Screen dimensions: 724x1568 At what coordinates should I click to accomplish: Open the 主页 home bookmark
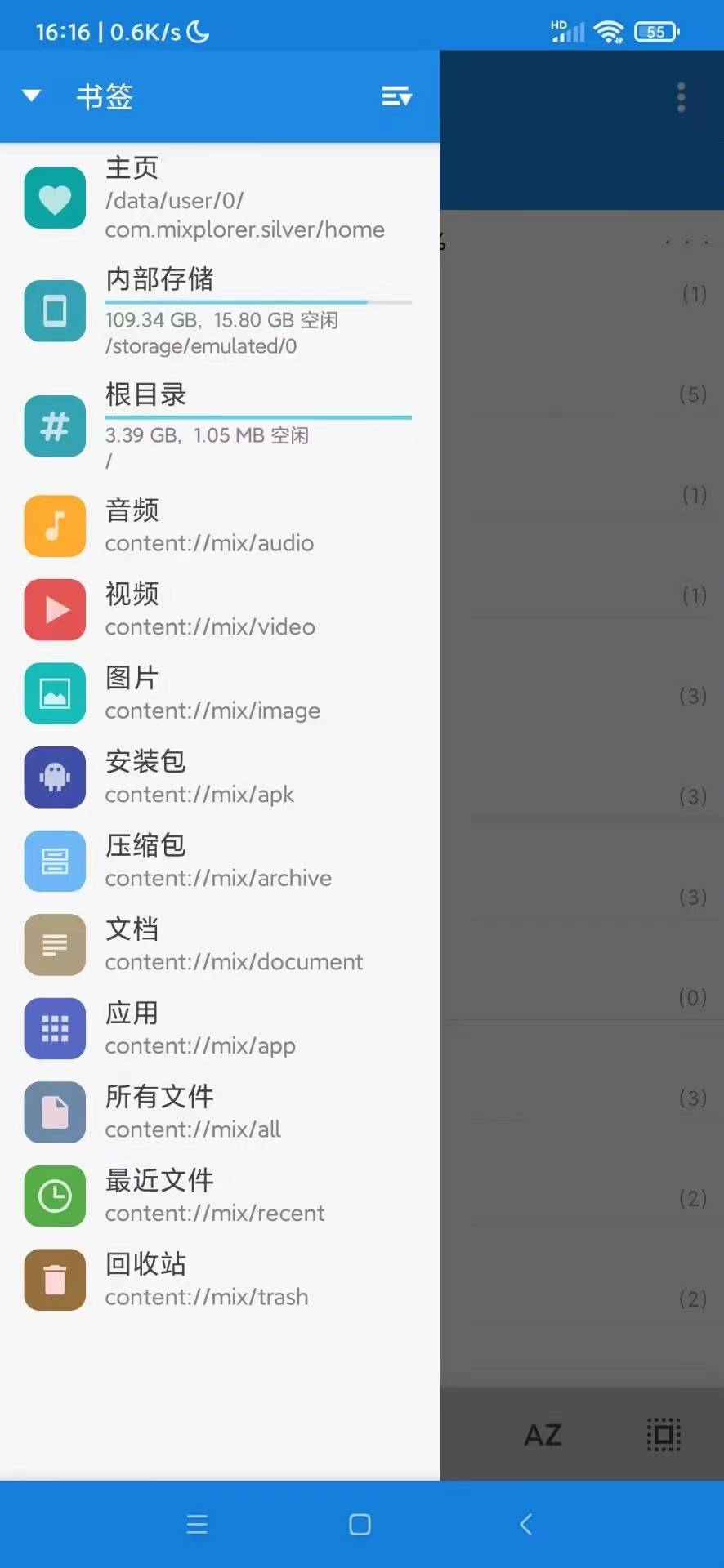tap(219, 198)
